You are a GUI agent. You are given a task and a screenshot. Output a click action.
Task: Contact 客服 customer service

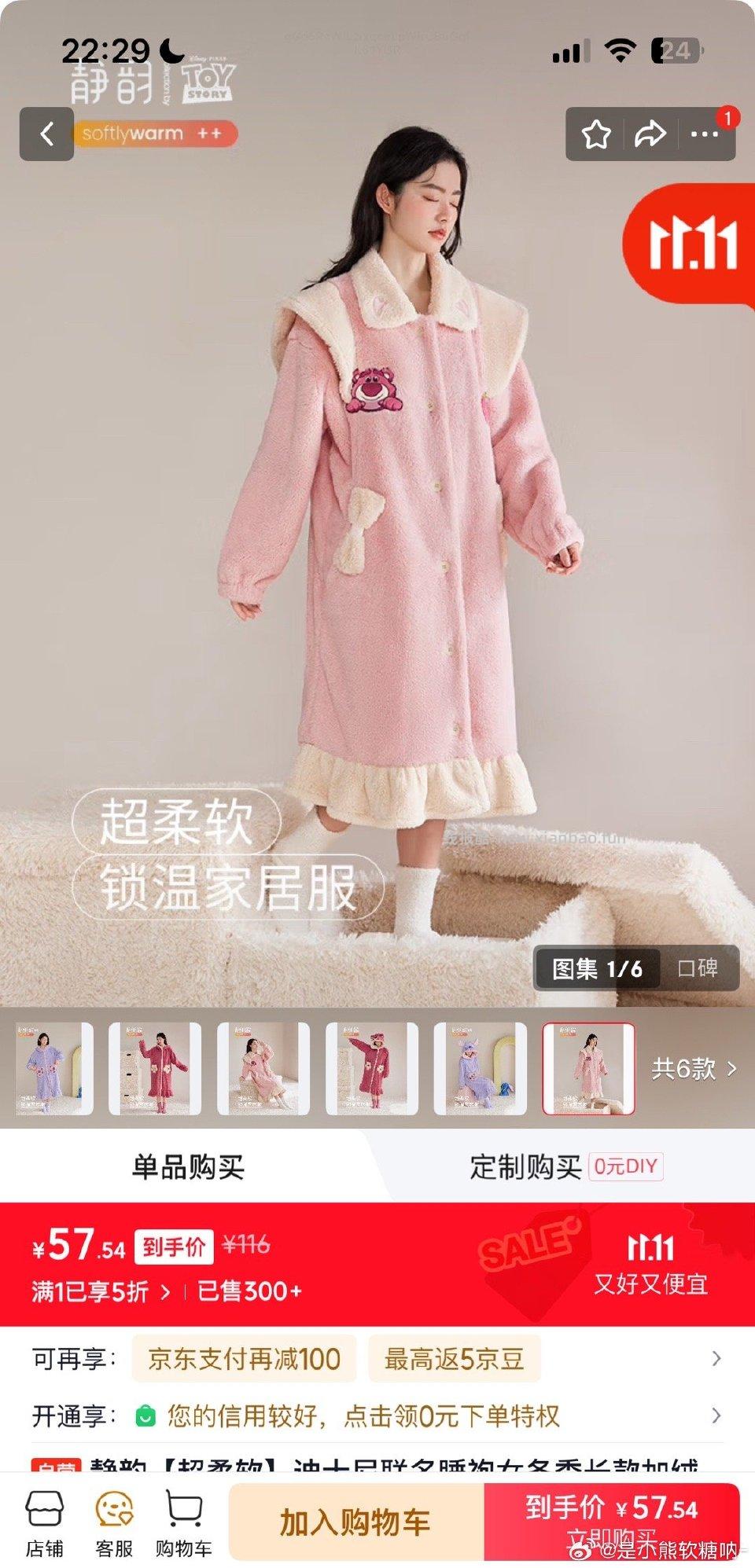(113, 1522)
